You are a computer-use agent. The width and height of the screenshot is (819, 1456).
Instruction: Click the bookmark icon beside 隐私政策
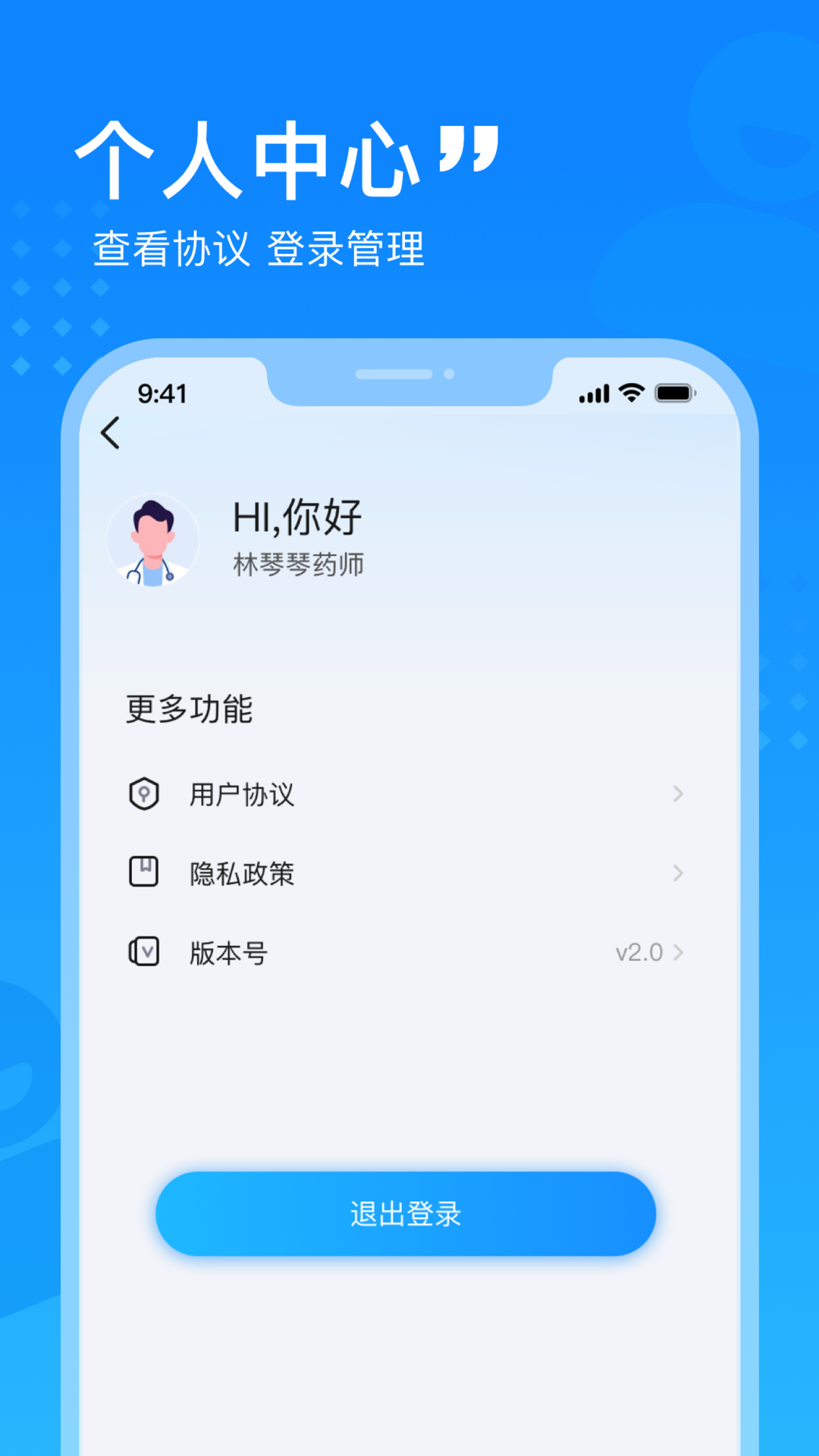click(x=144, y=873)
